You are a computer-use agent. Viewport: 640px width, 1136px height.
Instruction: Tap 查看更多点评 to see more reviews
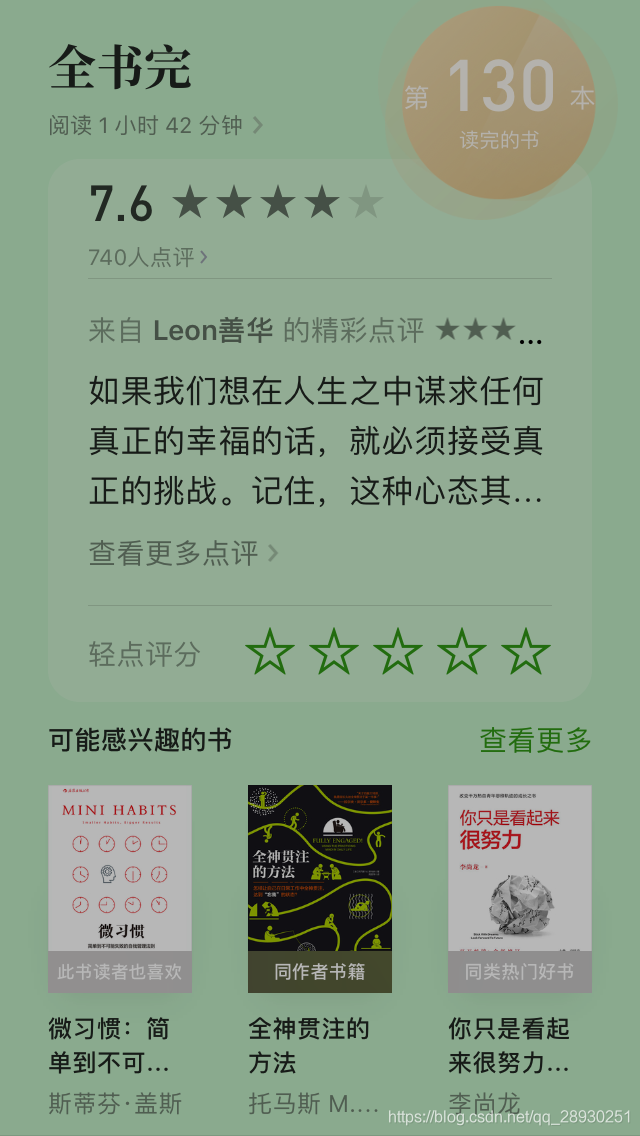[x=183, y=553]
